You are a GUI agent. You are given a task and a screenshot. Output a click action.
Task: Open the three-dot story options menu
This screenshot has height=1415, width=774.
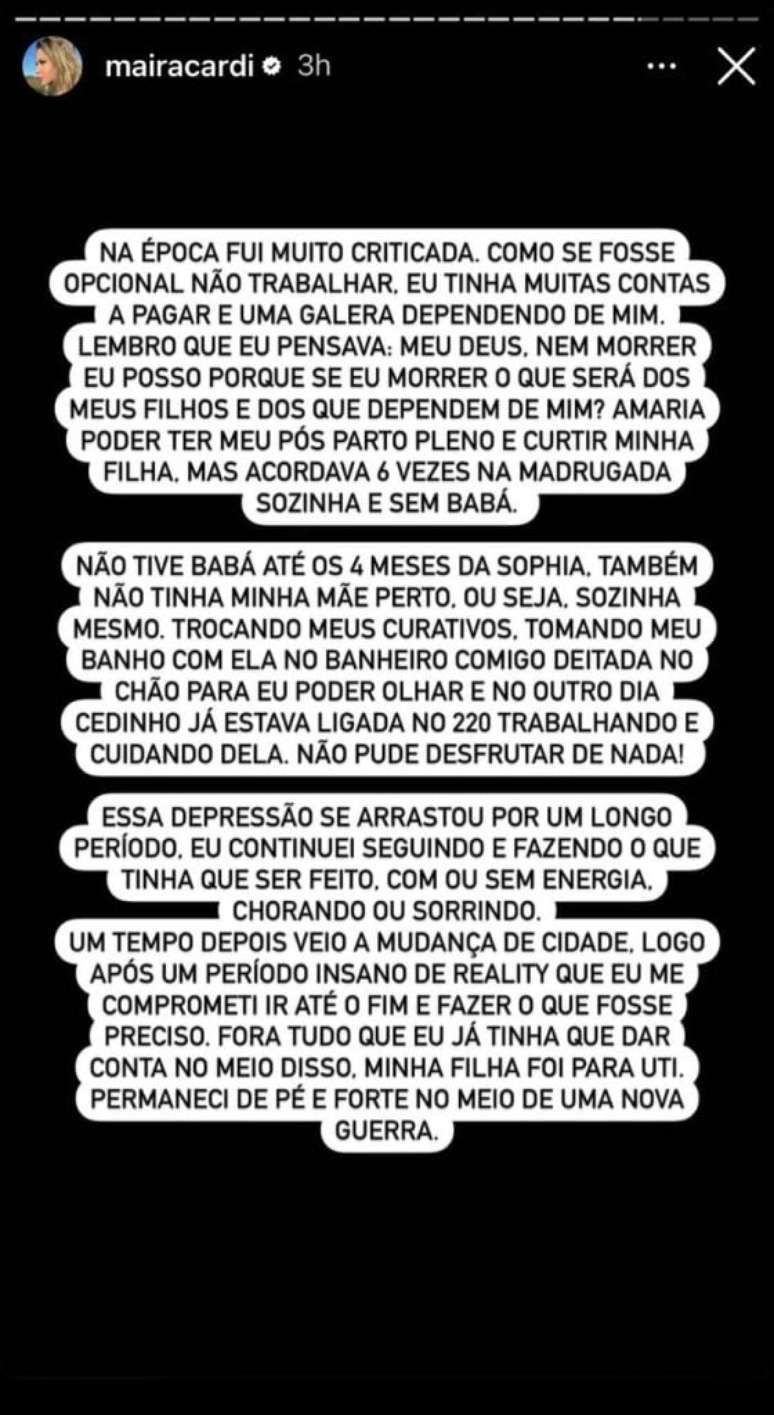coord(662,66)
